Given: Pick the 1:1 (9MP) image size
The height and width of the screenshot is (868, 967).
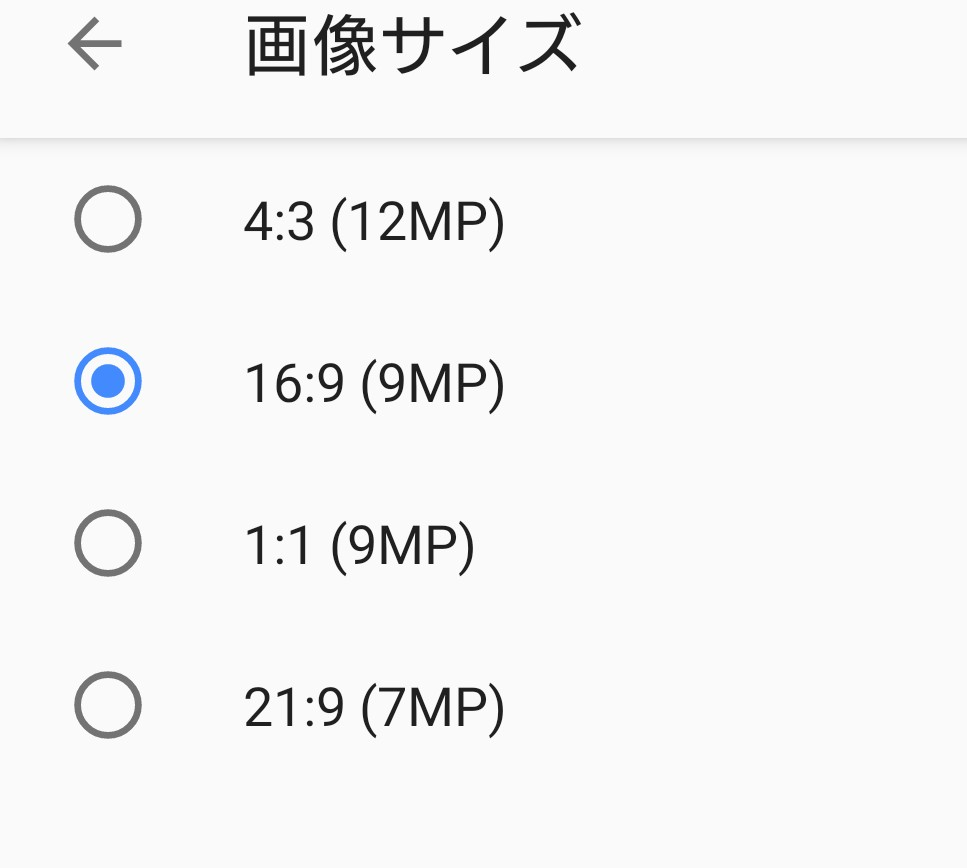Looking at the screenshot, I should coord(108,543).
